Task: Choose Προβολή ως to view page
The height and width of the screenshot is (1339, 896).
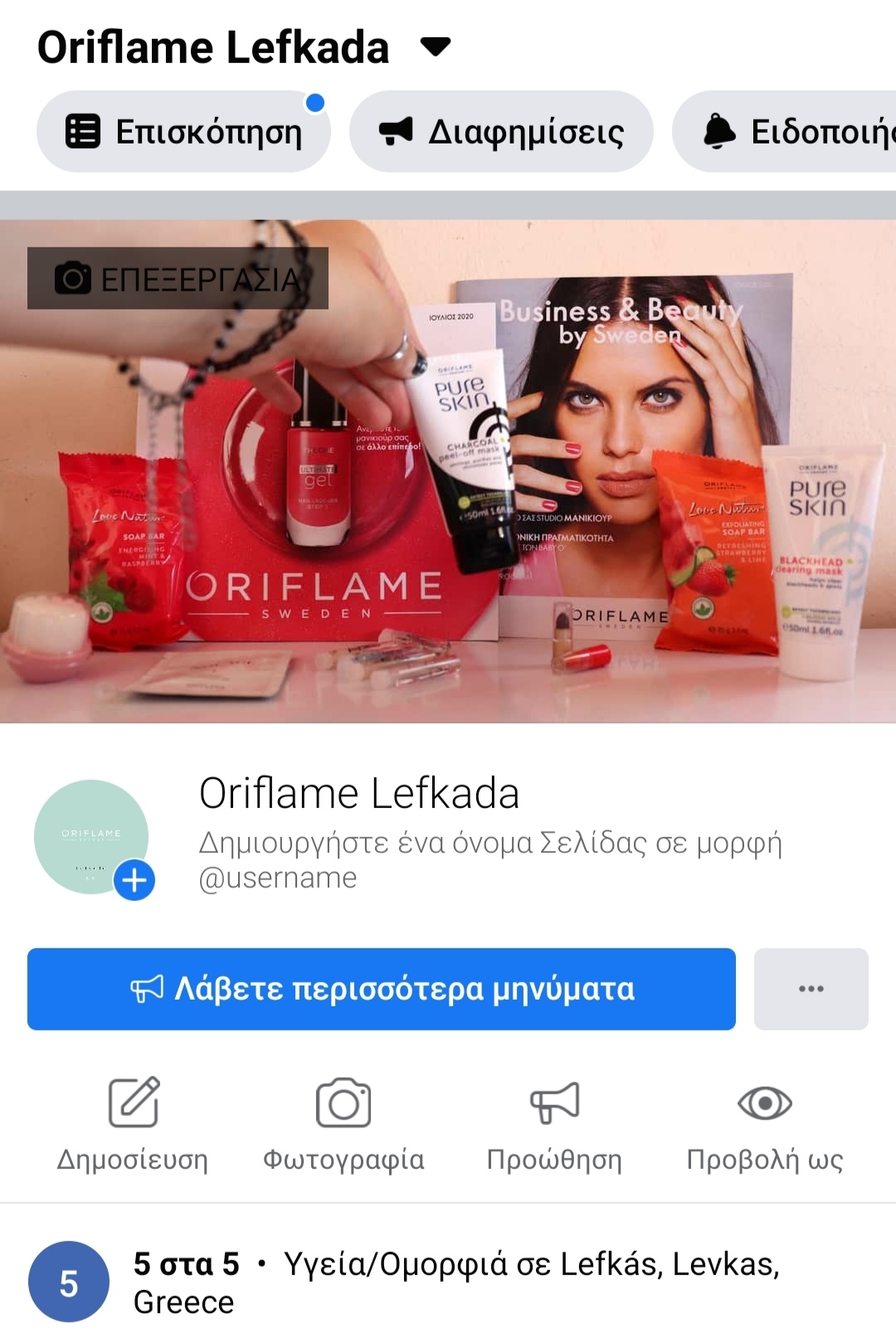Action: [x=764, y=1123]
